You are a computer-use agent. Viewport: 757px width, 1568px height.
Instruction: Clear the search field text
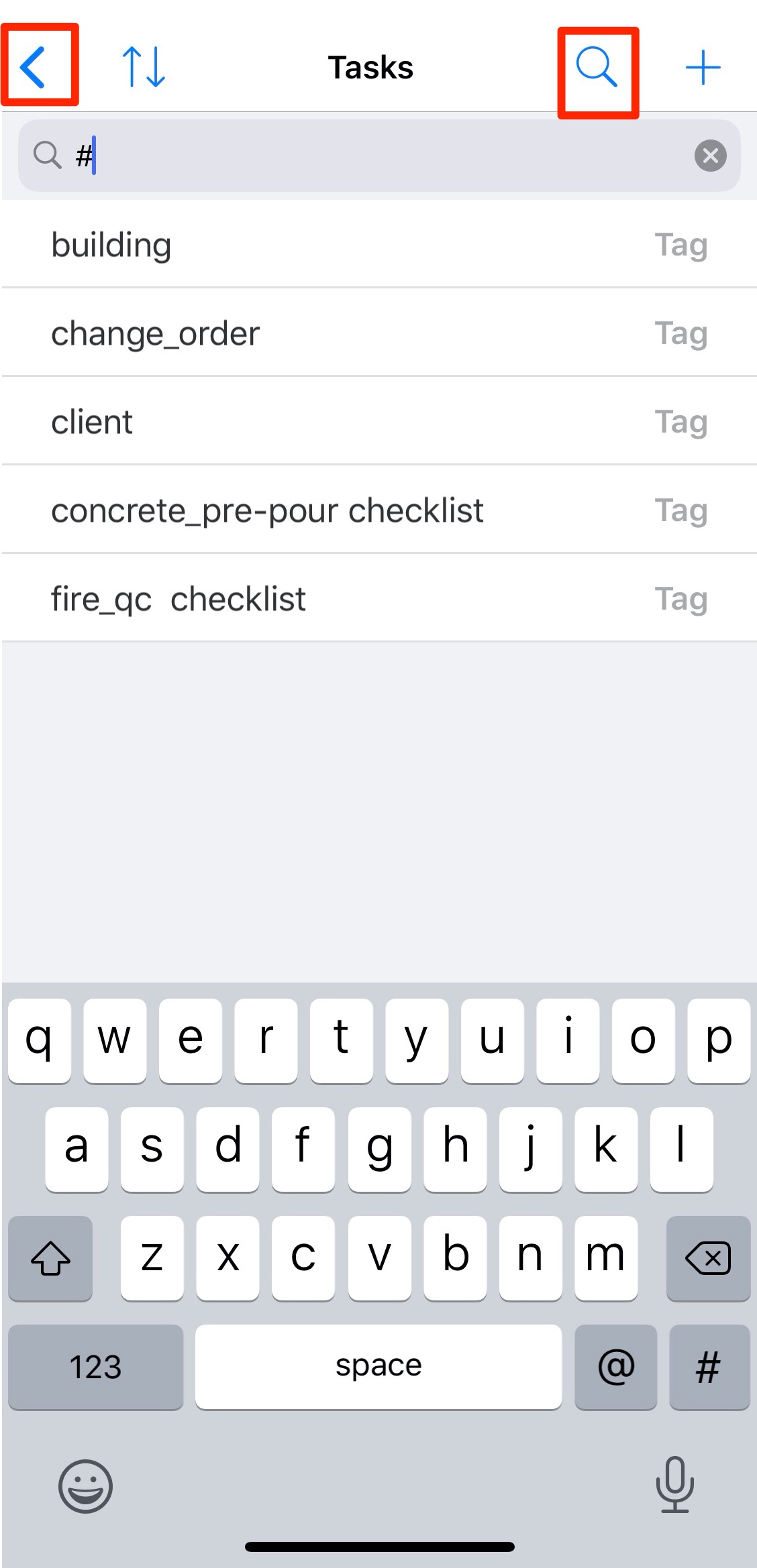[x=710, y=156]
